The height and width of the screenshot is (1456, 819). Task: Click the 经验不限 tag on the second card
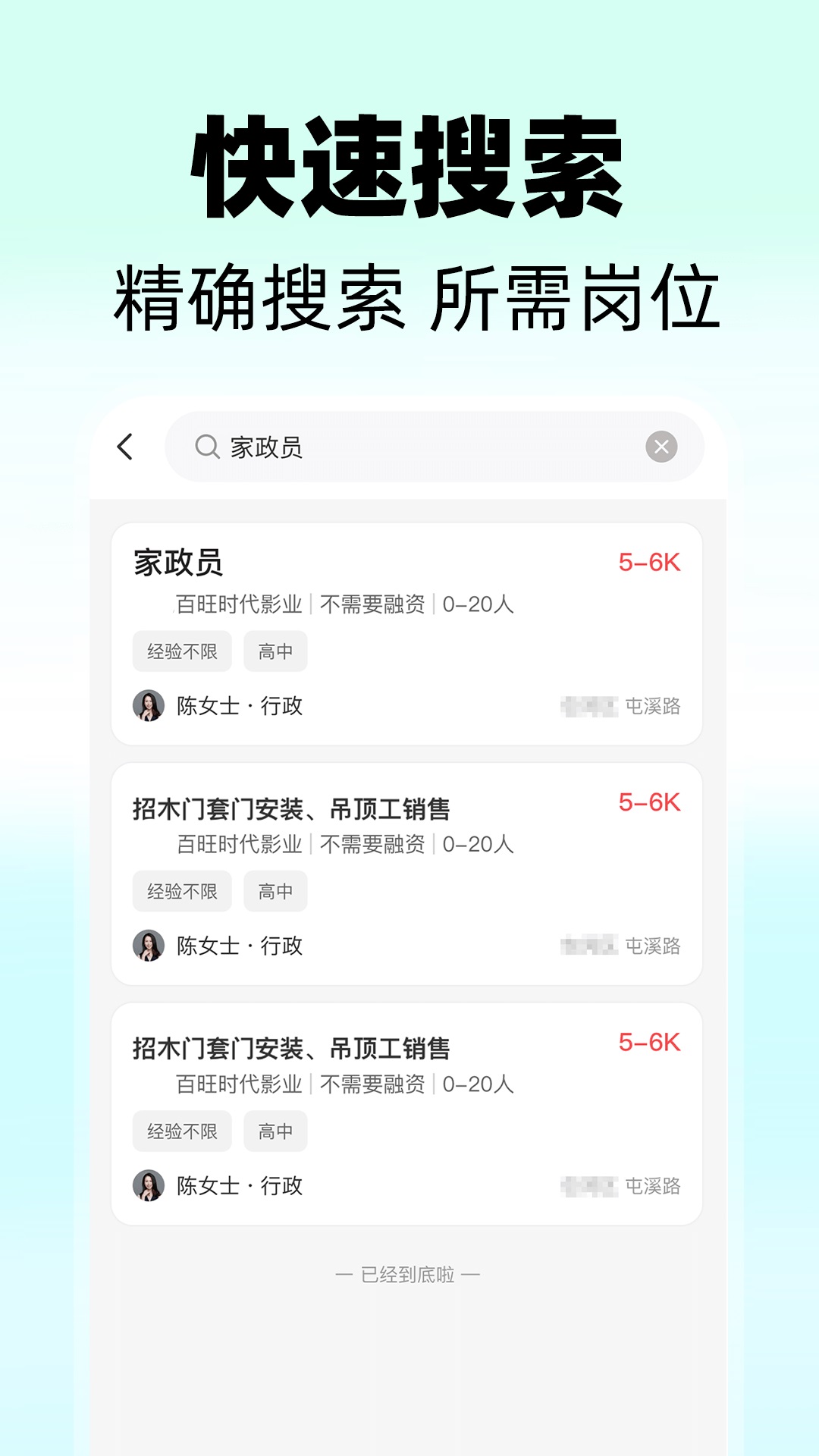[x=182, y=890]
